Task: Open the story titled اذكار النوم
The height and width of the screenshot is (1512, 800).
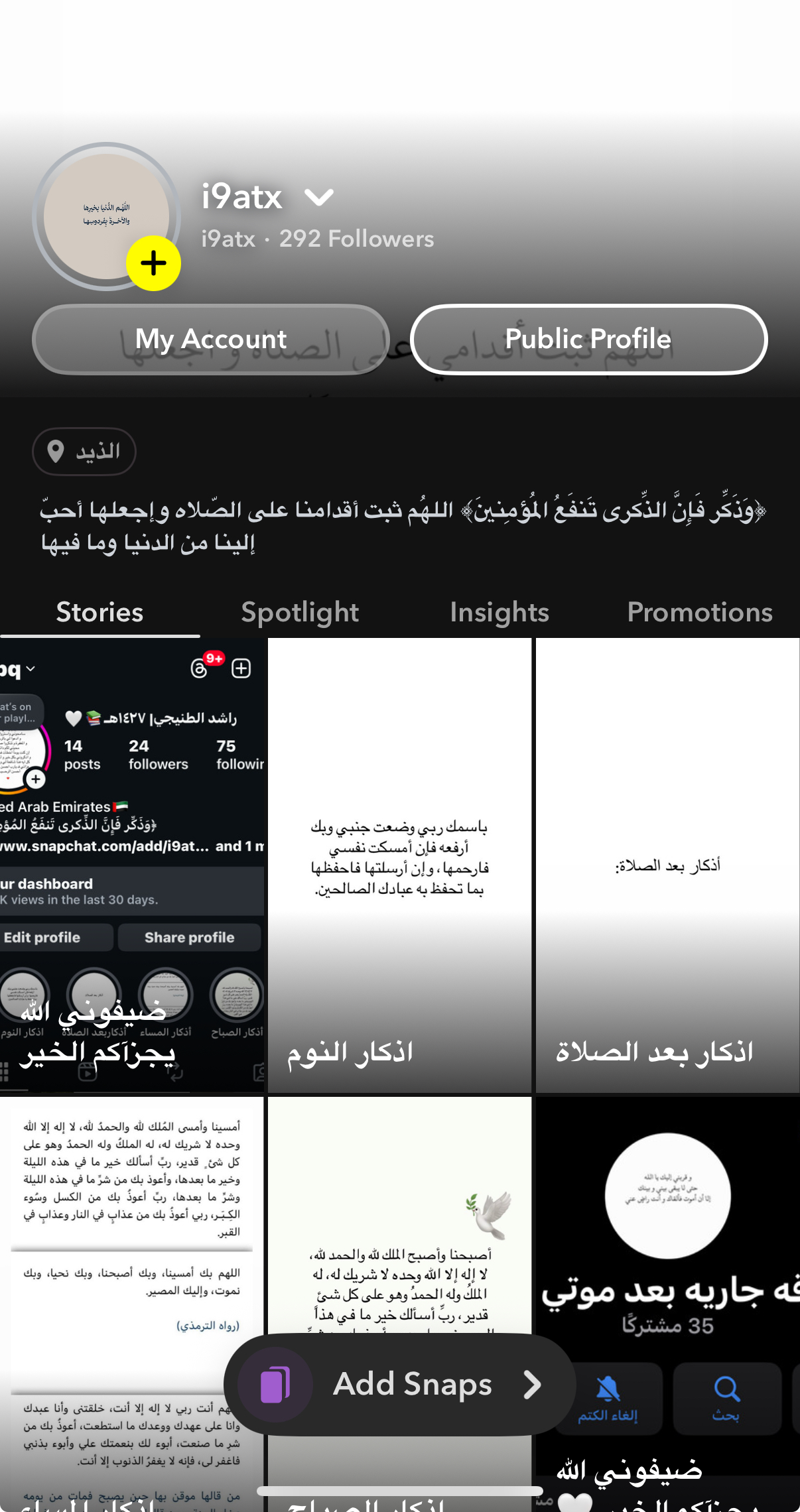Action: [x=399, y=865]
